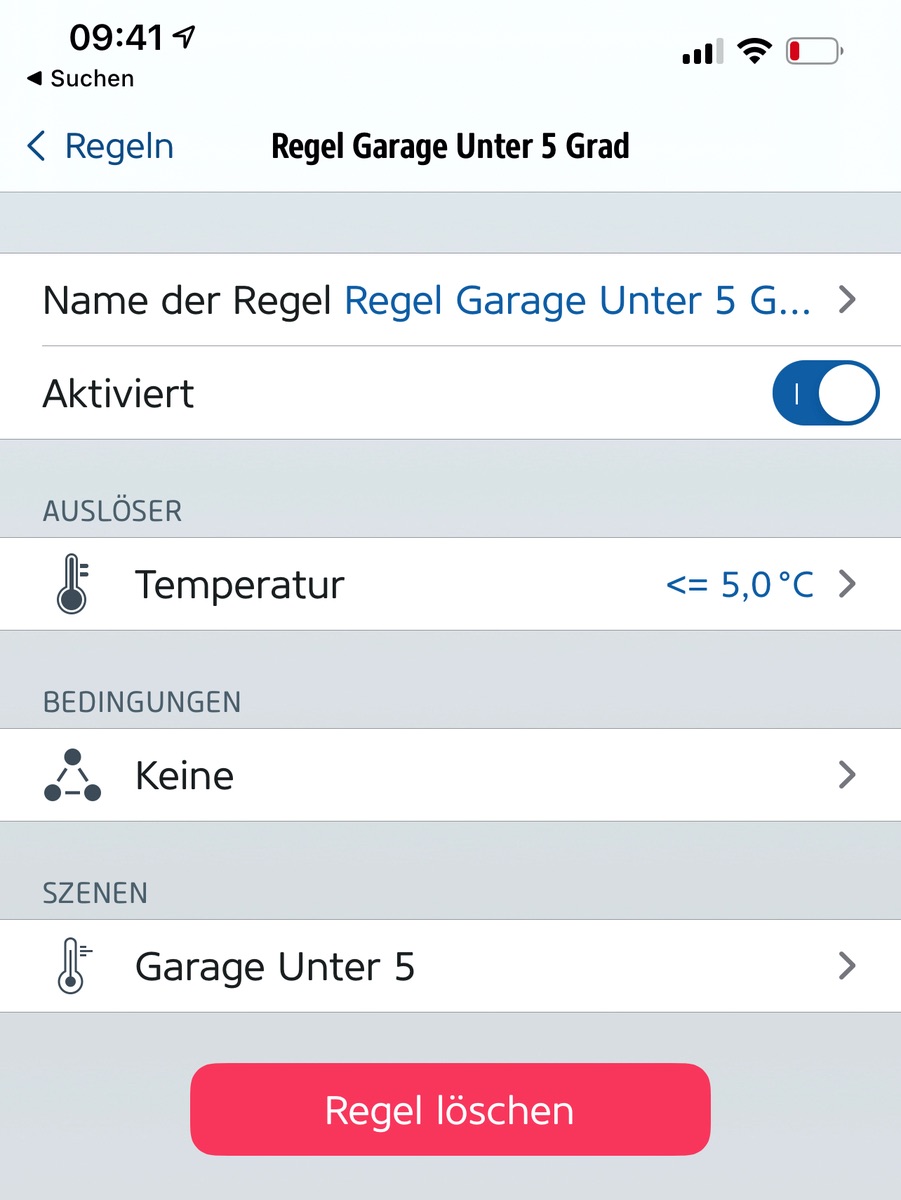Open the Bedingungen row showing Keine
Screen dimensions: 901x1200
(x=450, y=775)
